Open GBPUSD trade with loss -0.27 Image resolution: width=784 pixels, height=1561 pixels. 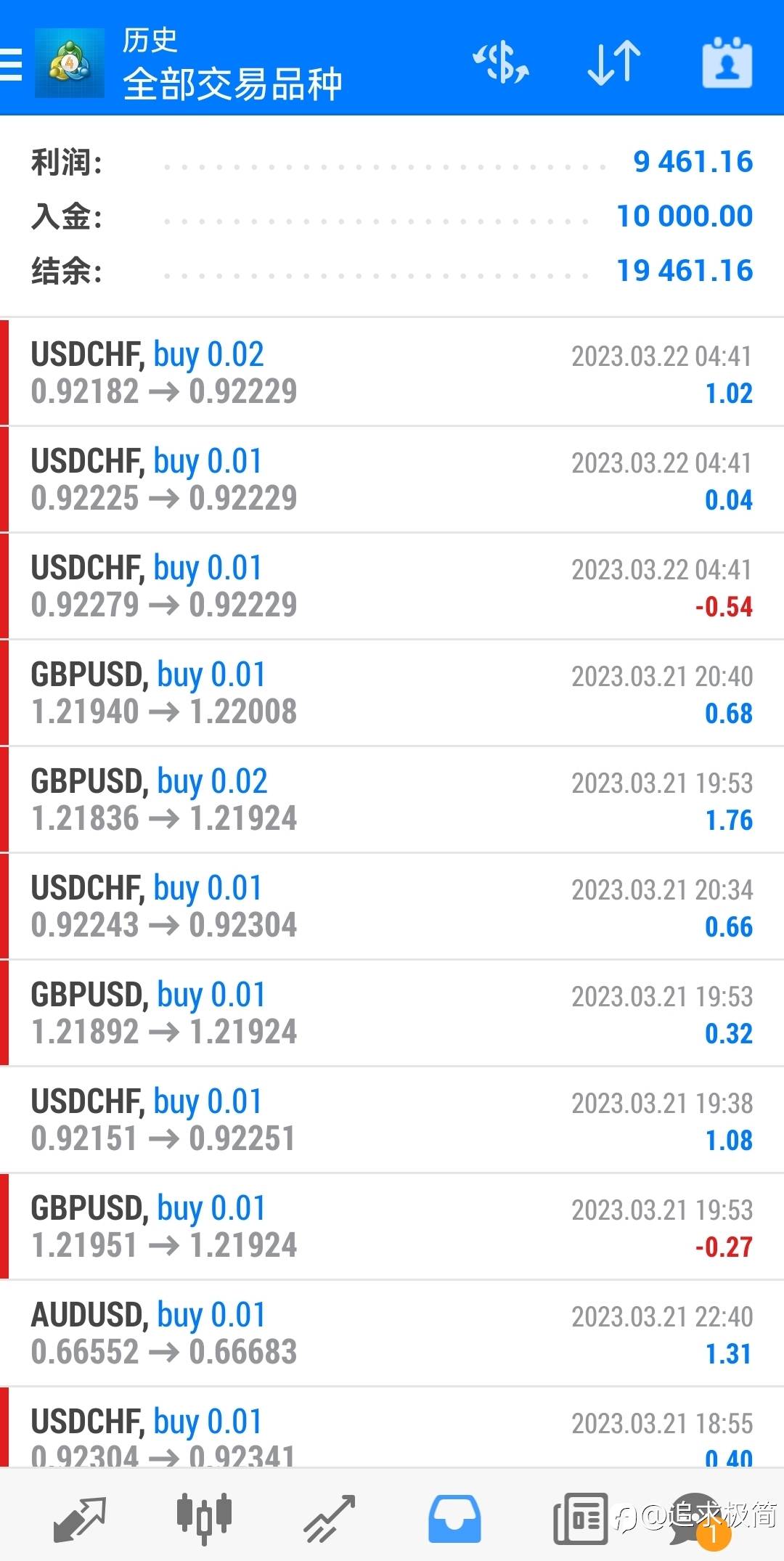coord(392,1227)
